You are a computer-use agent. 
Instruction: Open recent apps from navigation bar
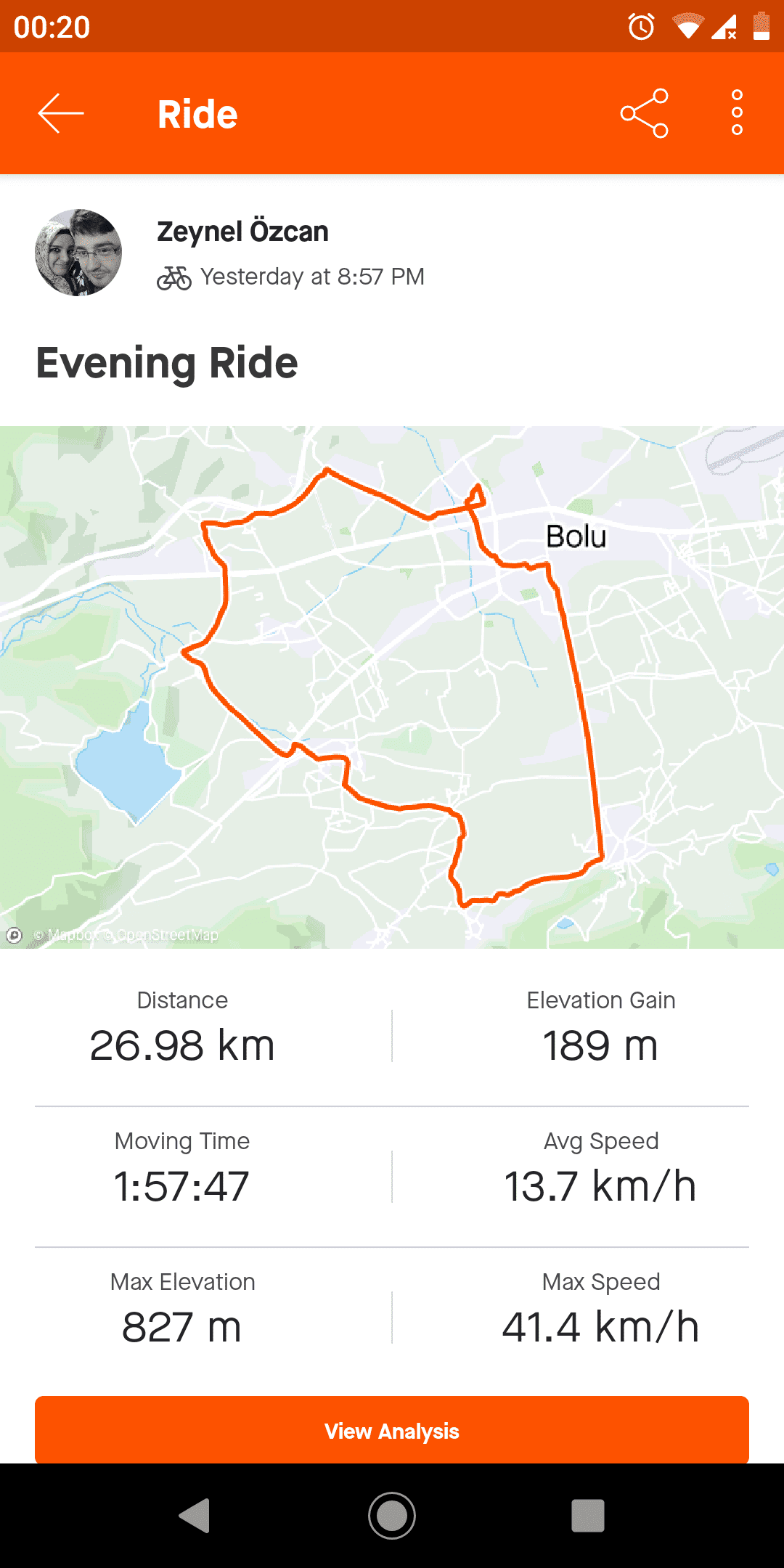tap(587, 1516)
